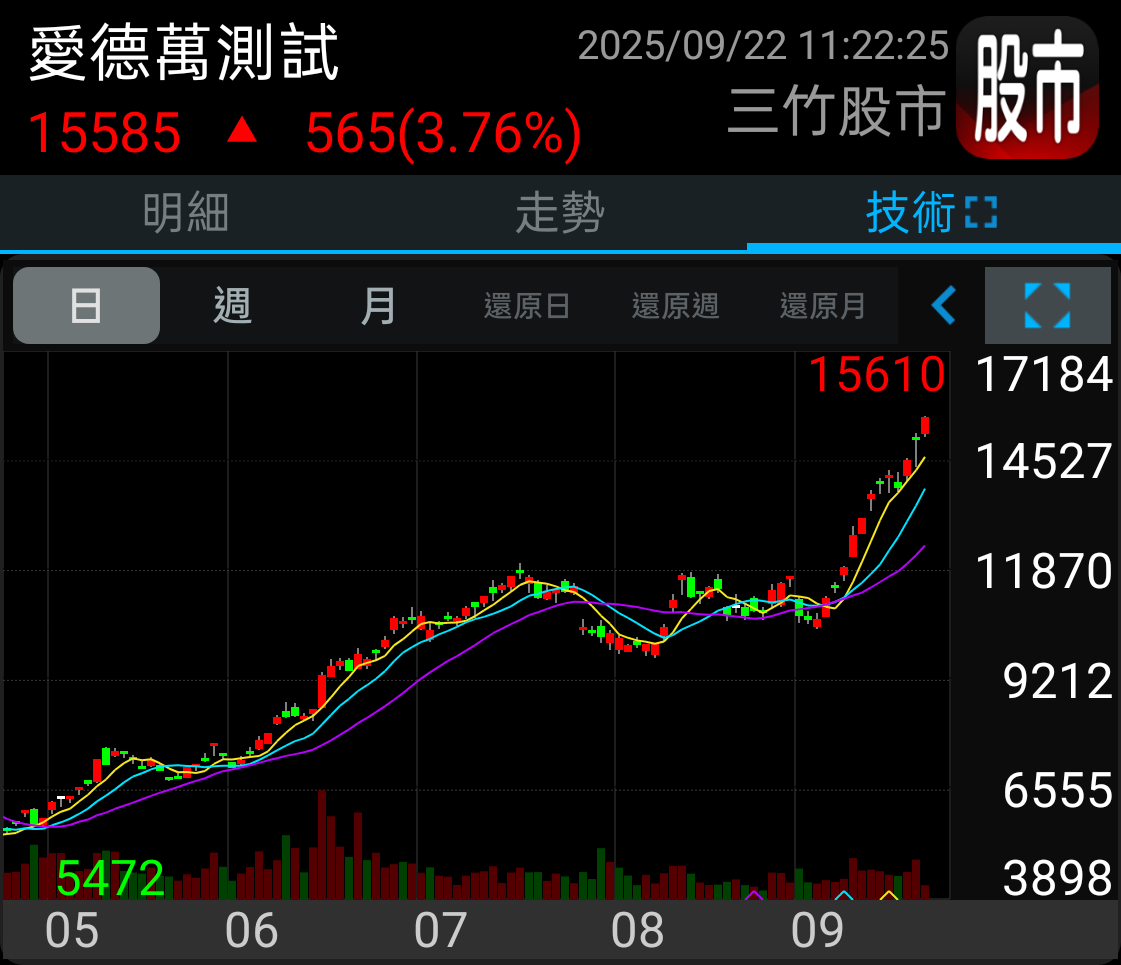Expand chart to fullscreen
Viewport: 1121px width, 965px height.
(1047, 305)
